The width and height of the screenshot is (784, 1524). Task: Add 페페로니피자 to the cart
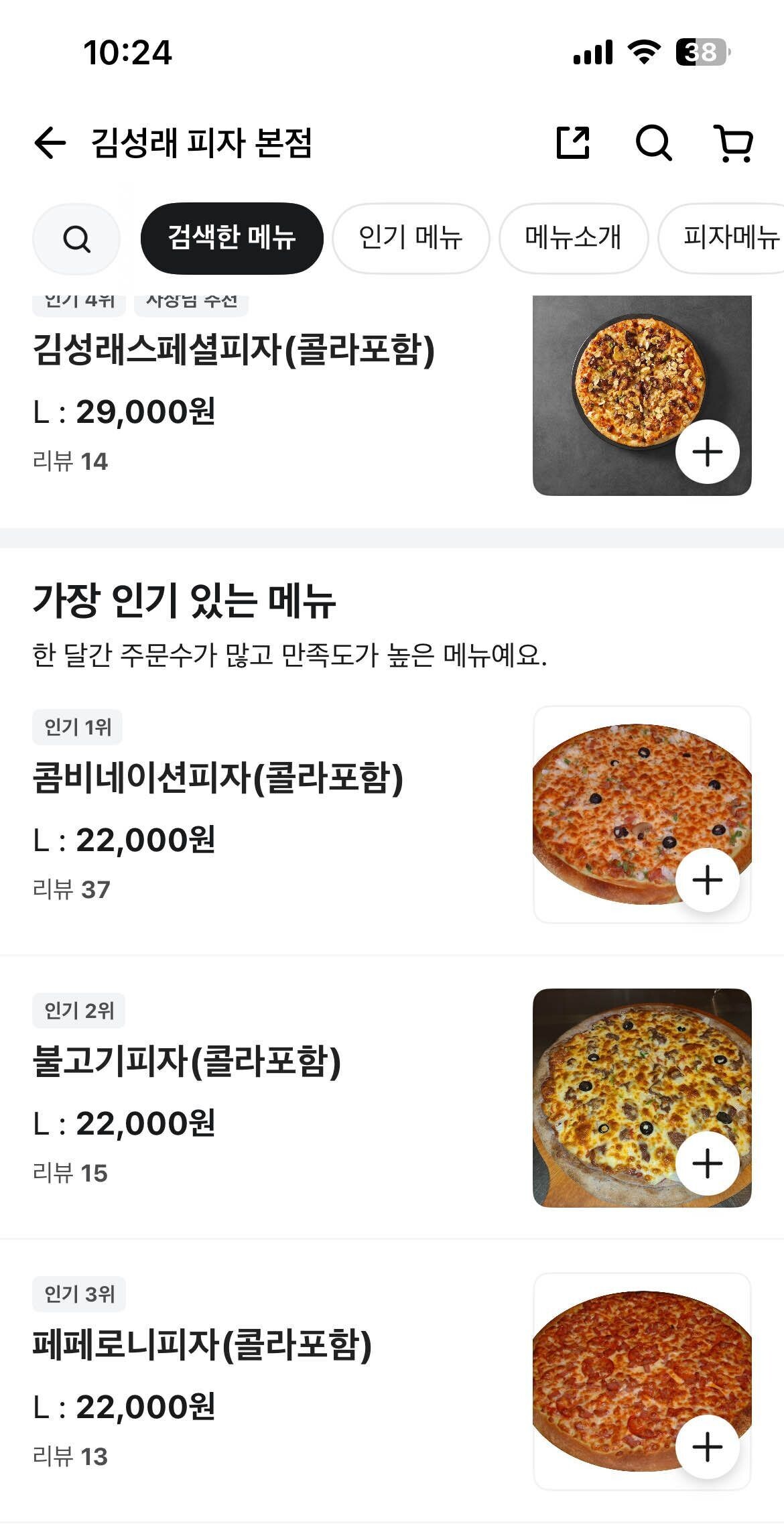coord(707,1447)
